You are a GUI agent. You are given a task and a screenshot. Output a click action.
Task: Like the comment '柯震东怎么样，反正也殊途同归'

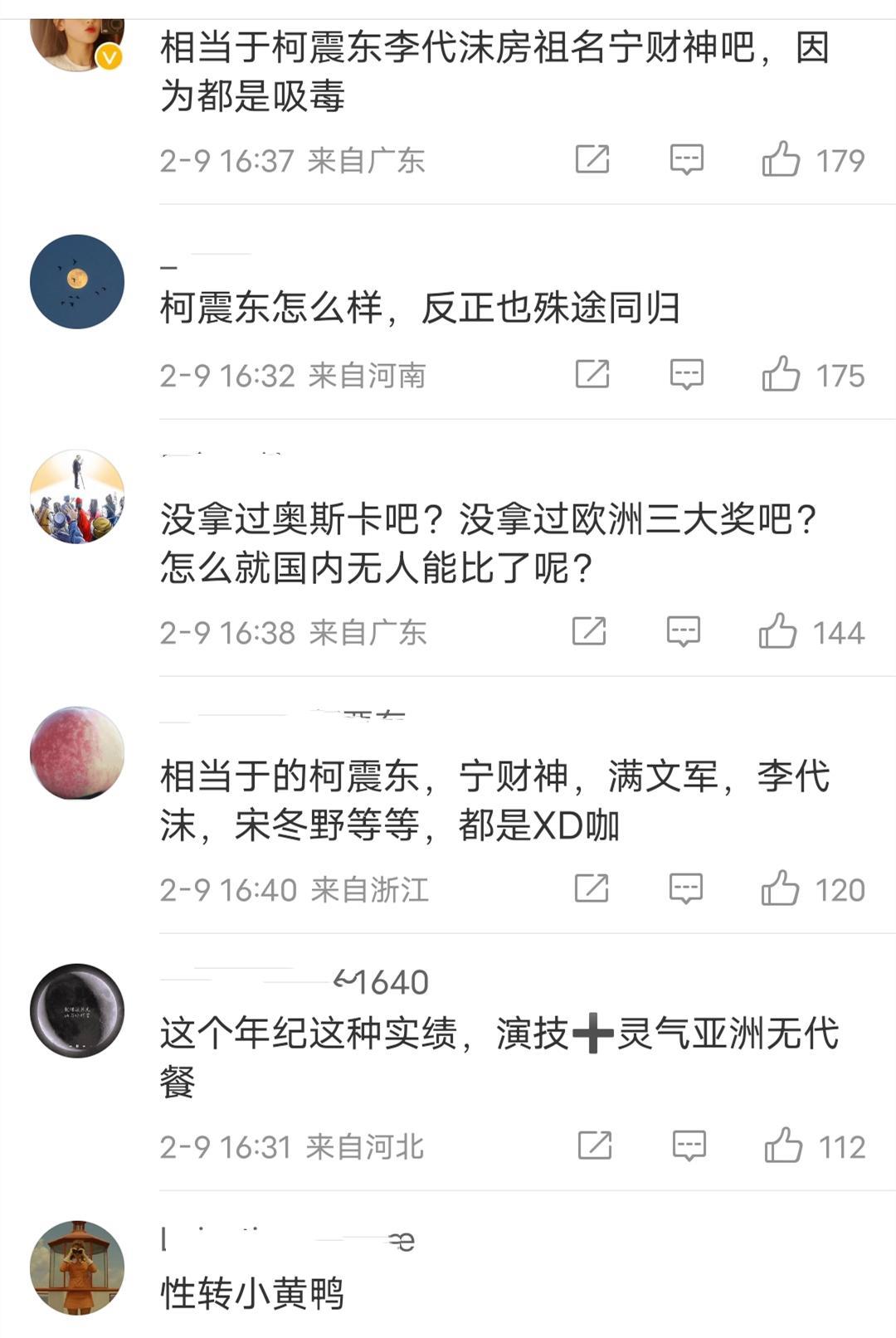point(781,375)
